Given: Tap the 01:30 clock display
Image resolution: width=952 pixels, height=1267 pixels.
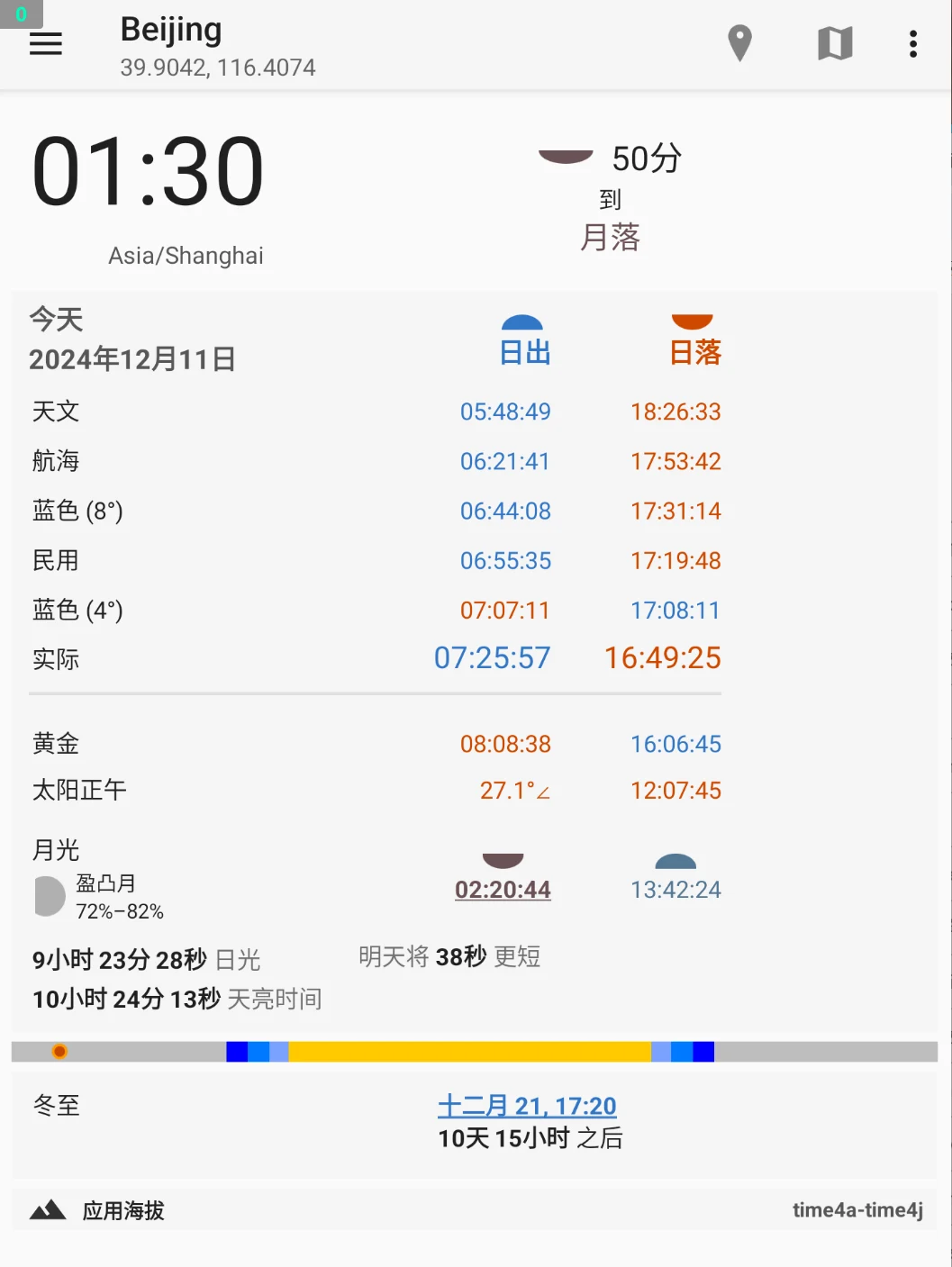Looking at the screenshot, I should tap(149, 172).
